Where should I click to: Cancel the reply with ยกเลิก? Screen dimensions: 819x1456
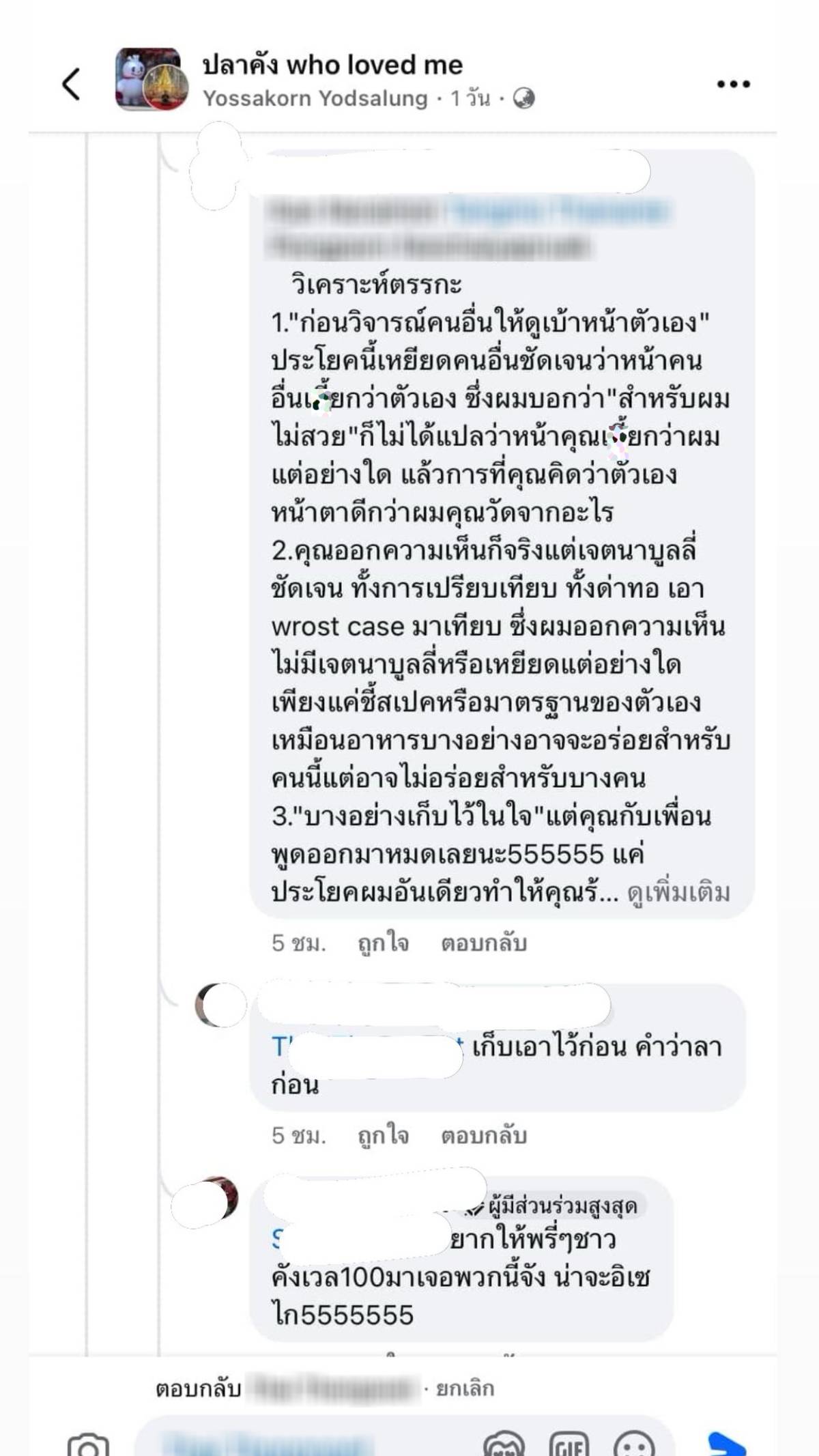pyautogui.click(x=465, y=1388)
